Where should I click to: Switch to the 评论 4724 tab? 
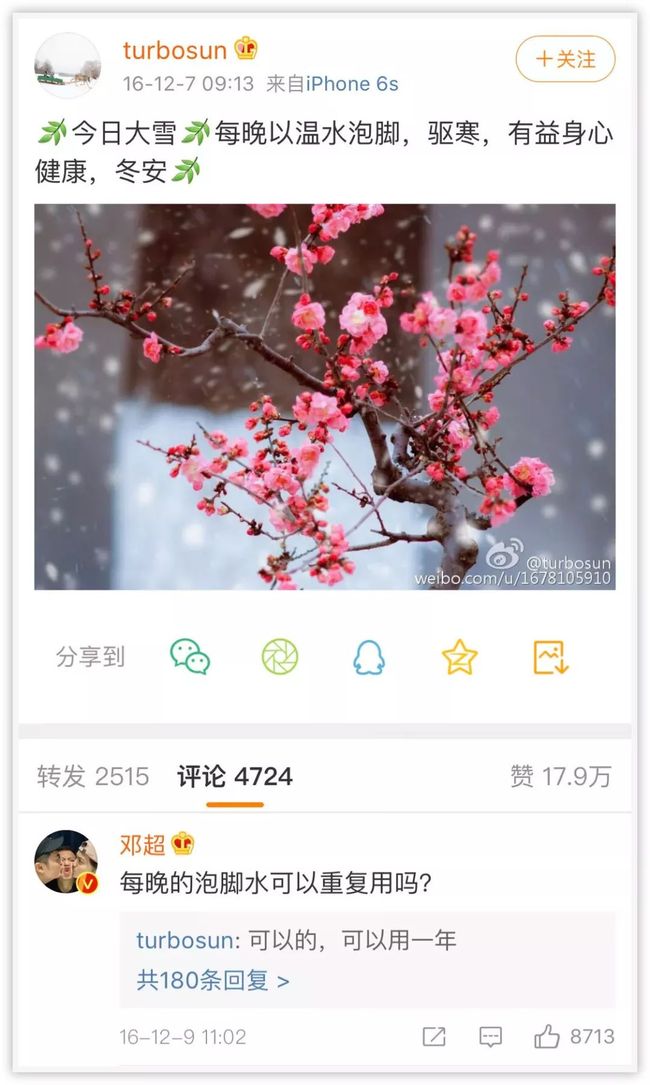click(x=235, y=776)
